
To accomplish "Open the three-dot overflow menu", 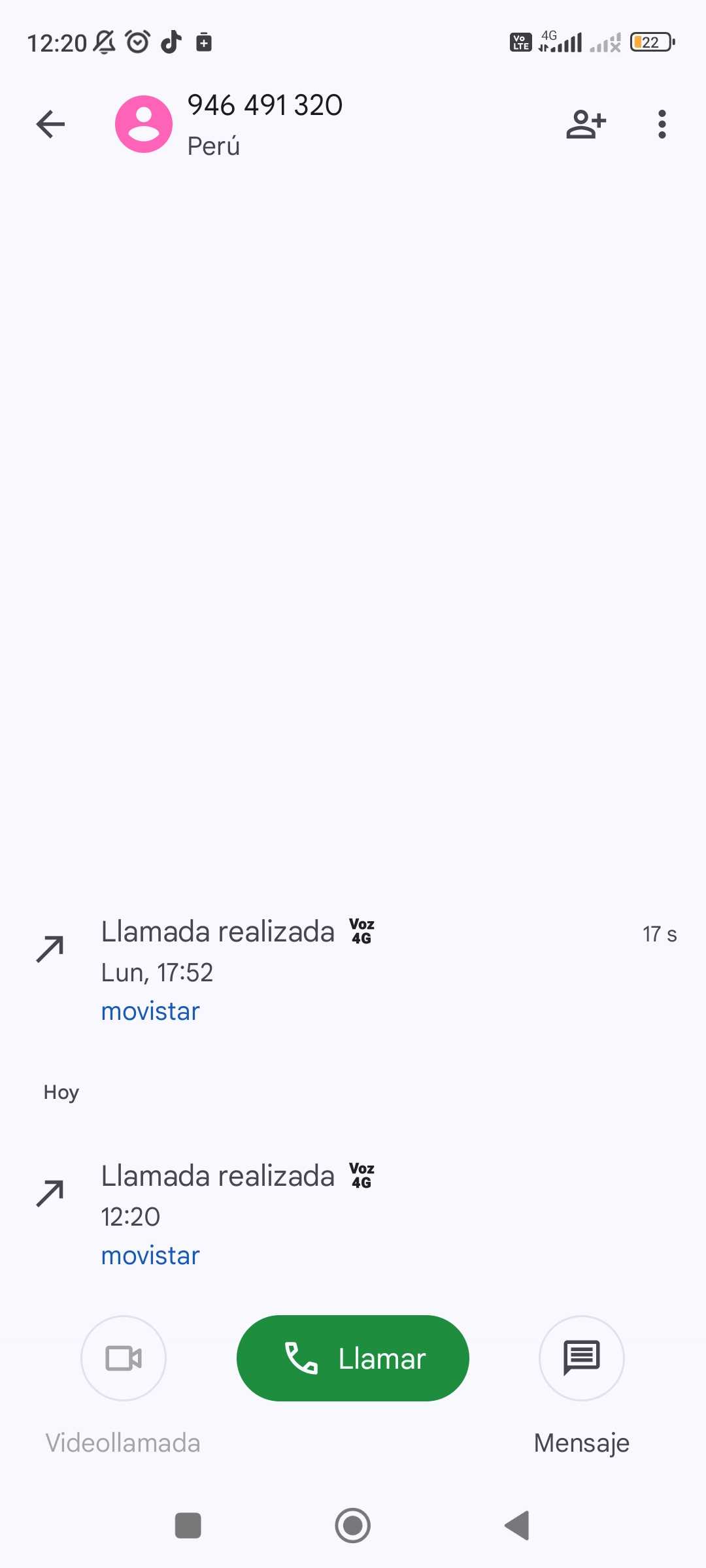I will point(662,124).
